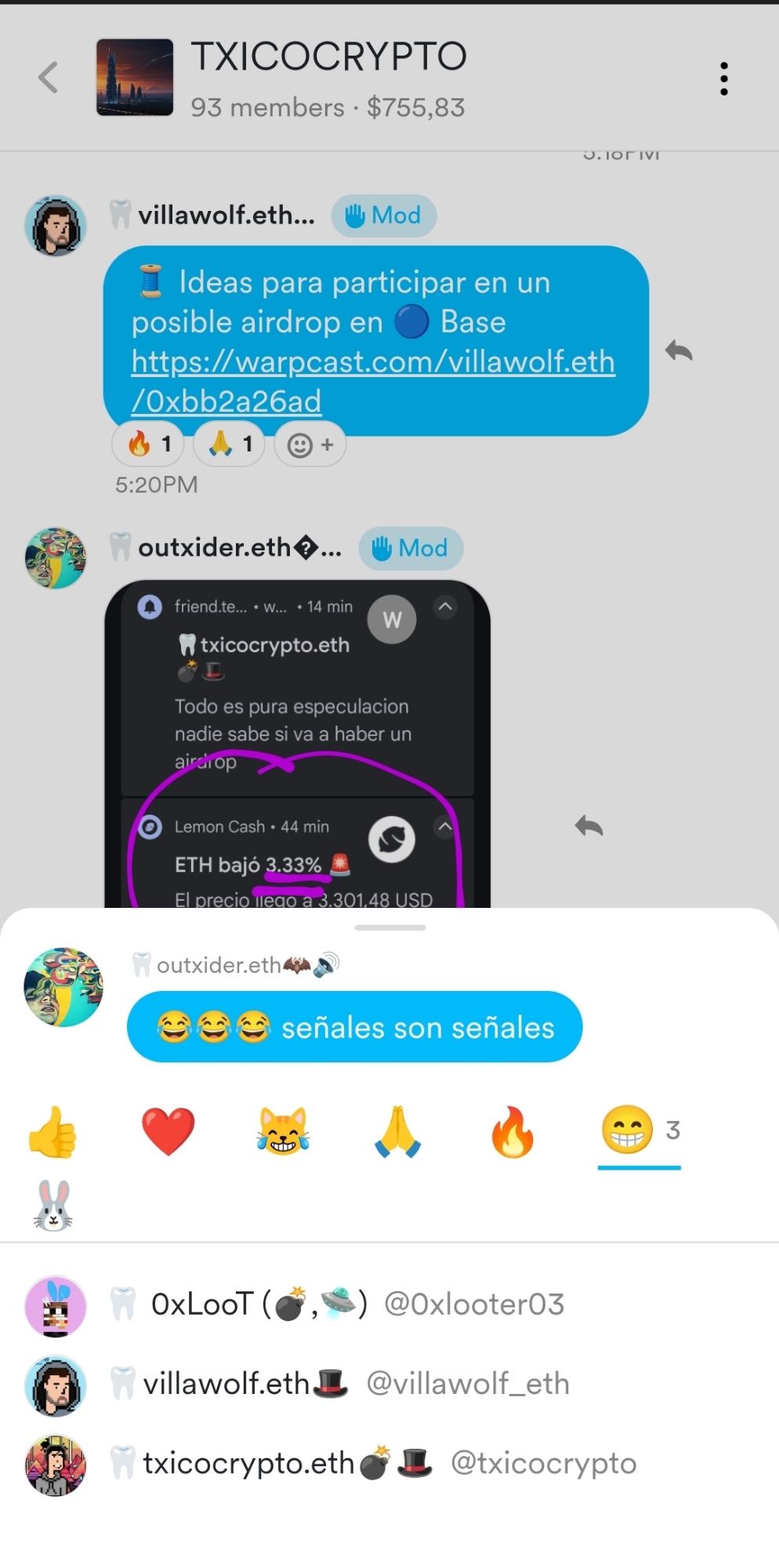
Task: Open the three-dot overflow menu
Action: 723,78
